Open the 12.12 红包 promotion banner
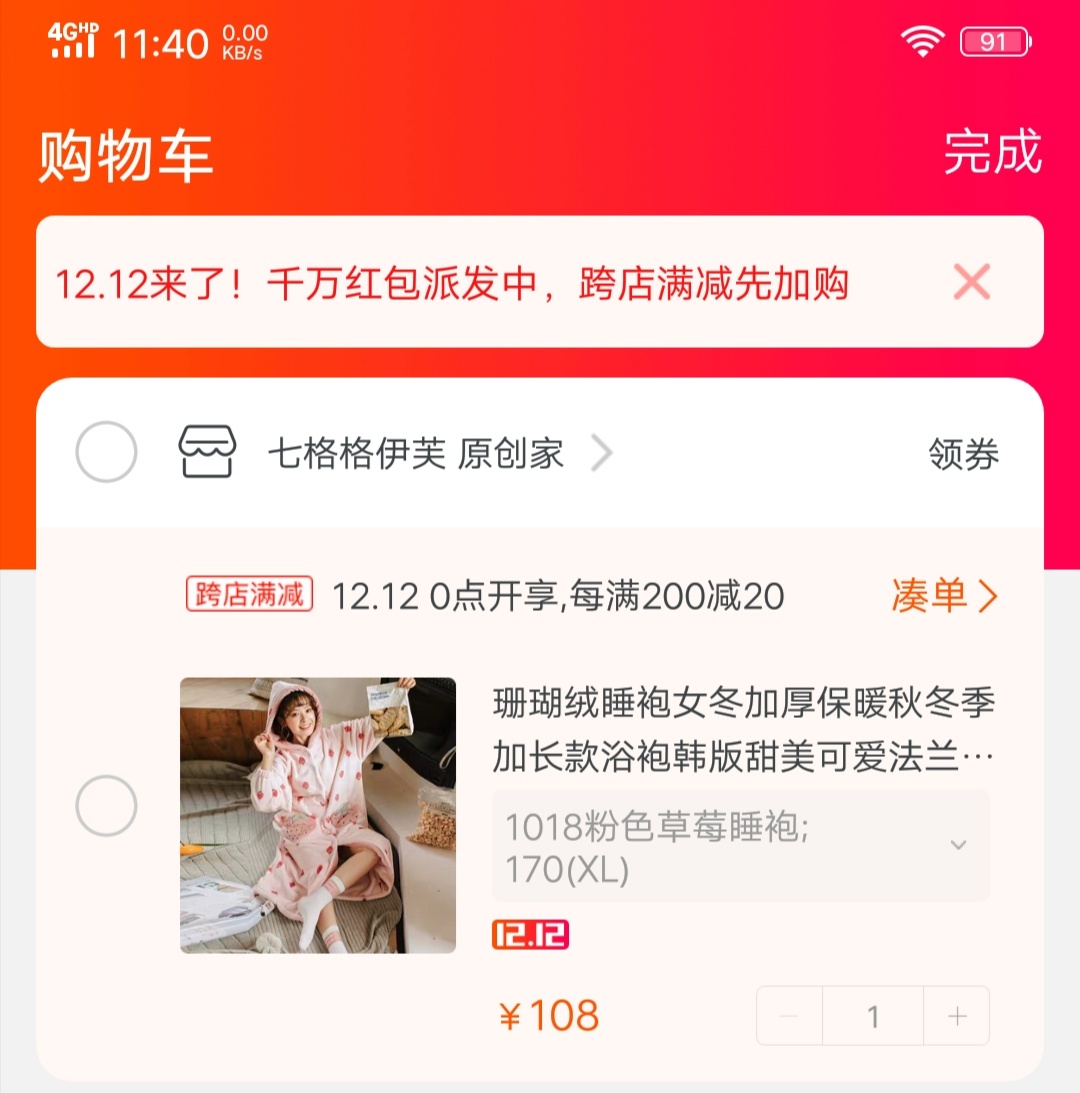The width and height of the screenshot is (1080, 1093). [x=450, y=284]
